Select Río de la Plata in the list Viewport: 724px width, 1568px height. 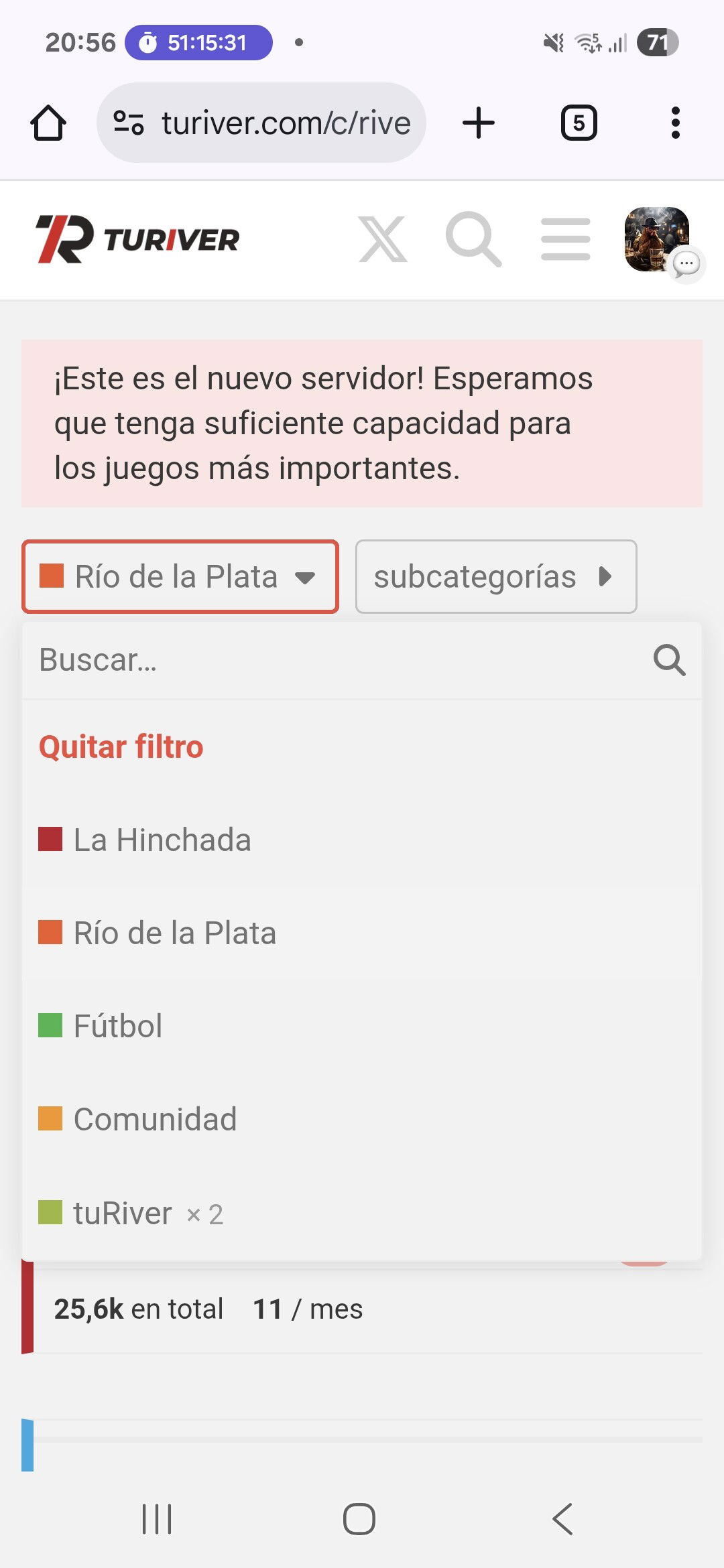pyautogui.click(x=362, y=933)
